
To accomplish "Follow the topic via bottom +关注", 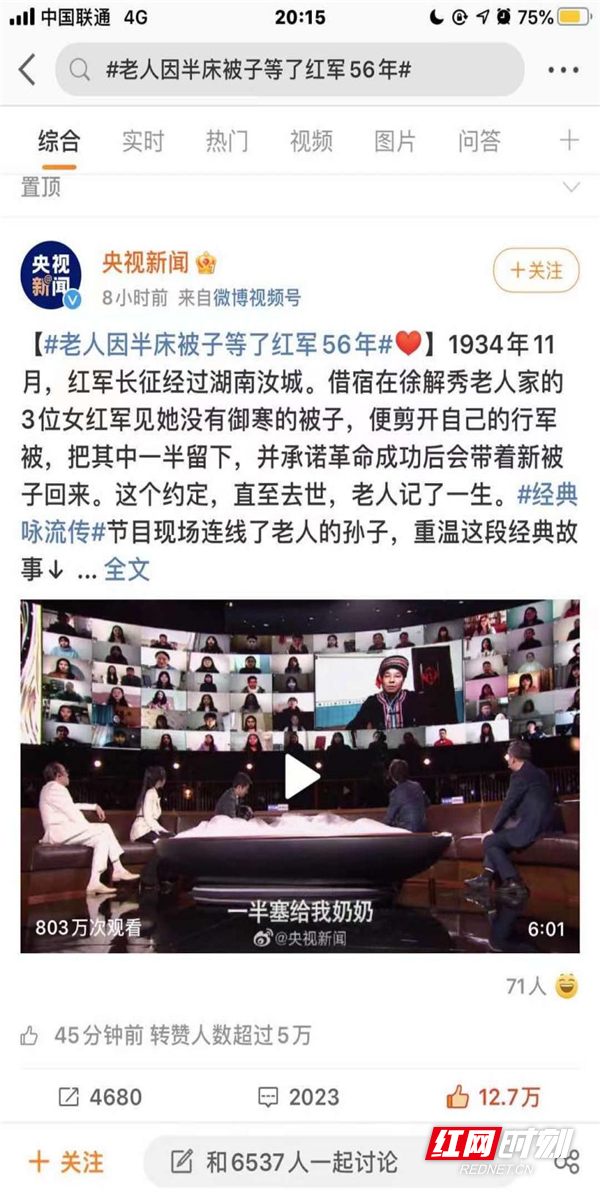I will [x=66, y=1161].
